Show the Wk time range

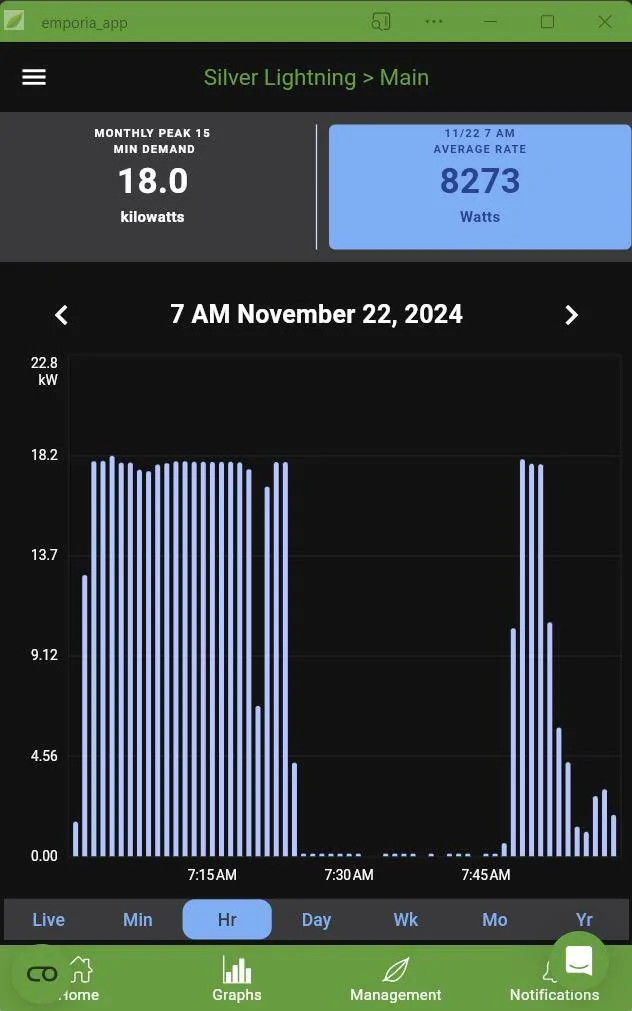(406, 919)
